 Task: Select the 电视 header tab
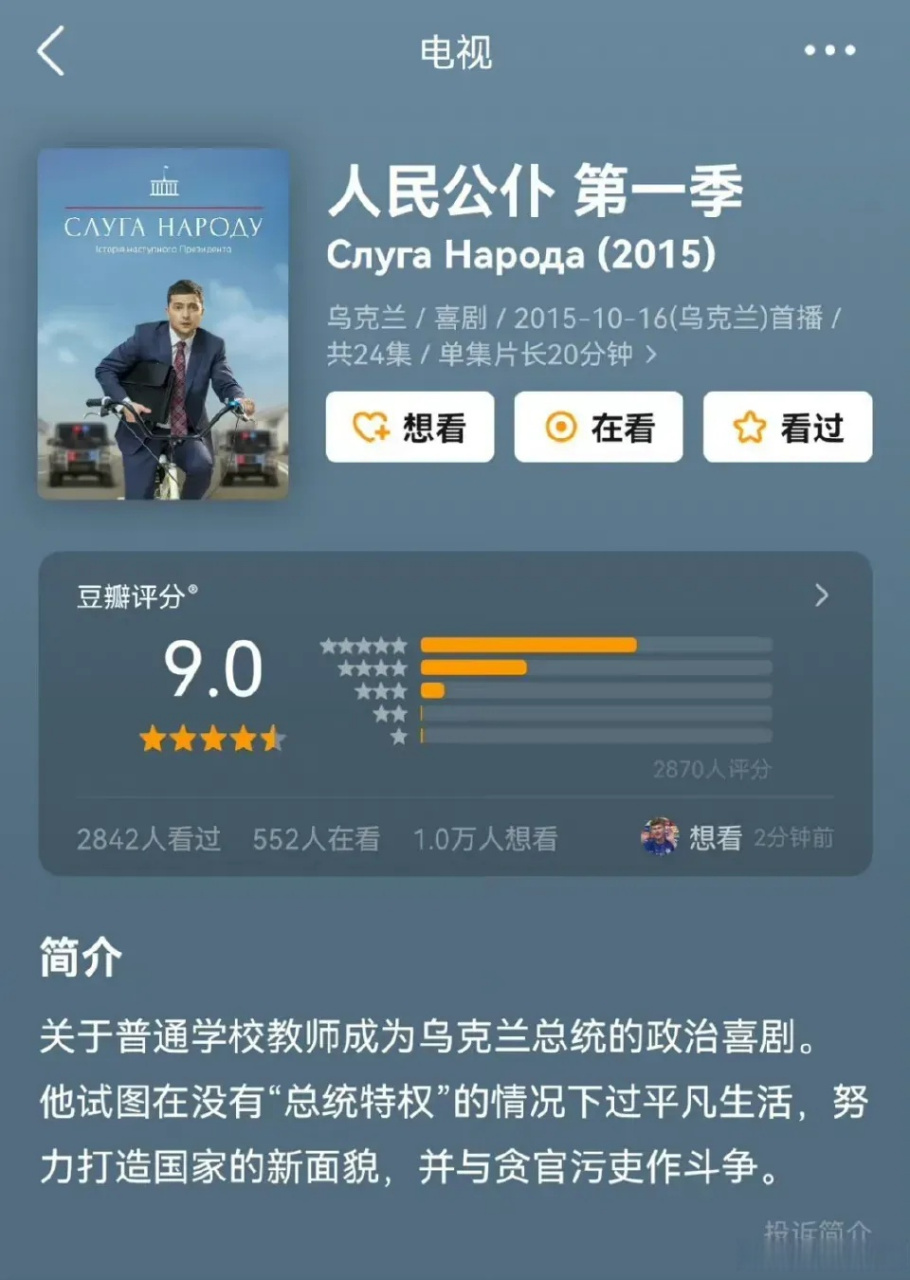coord(454,52)
